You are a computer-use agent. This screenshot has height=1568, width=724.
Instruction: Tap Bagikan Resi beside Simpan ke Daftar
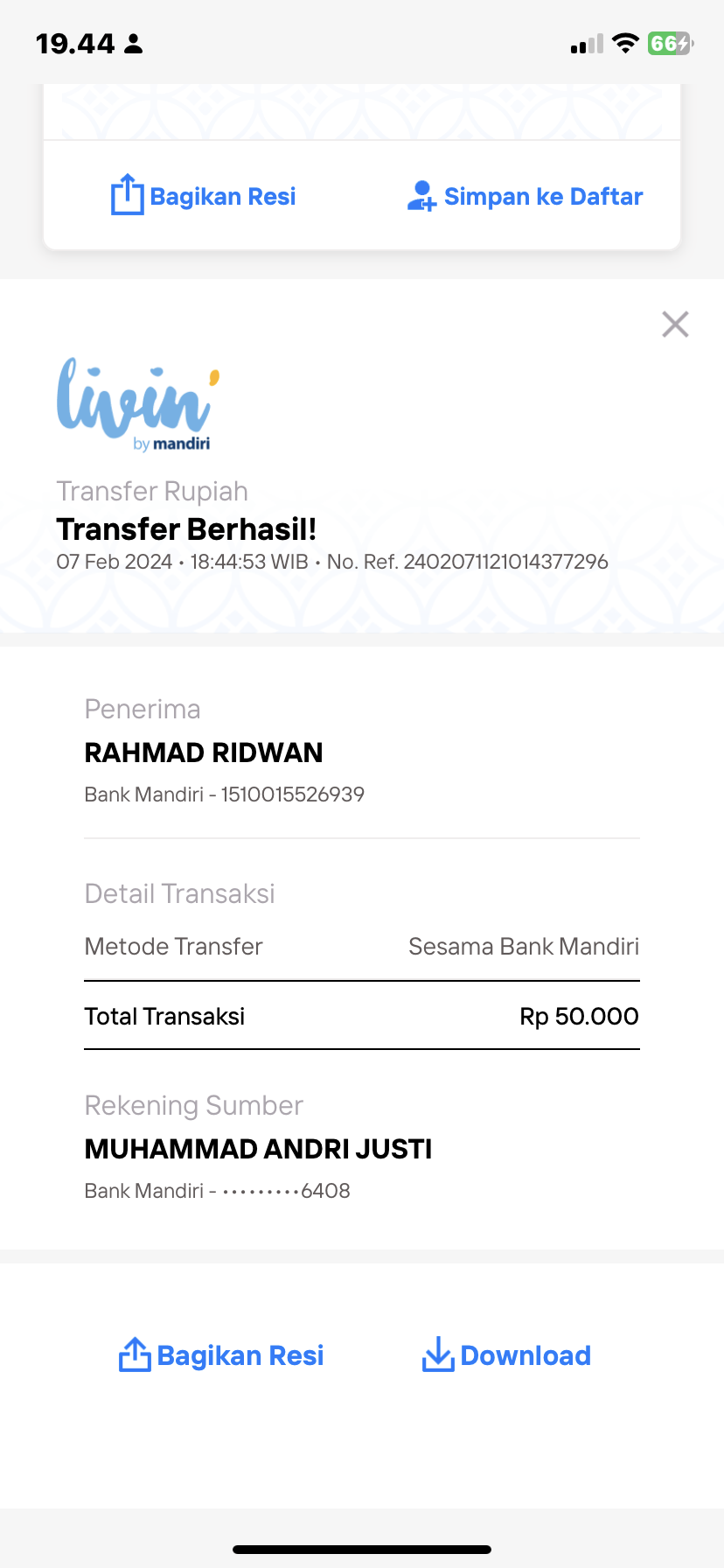203,195
